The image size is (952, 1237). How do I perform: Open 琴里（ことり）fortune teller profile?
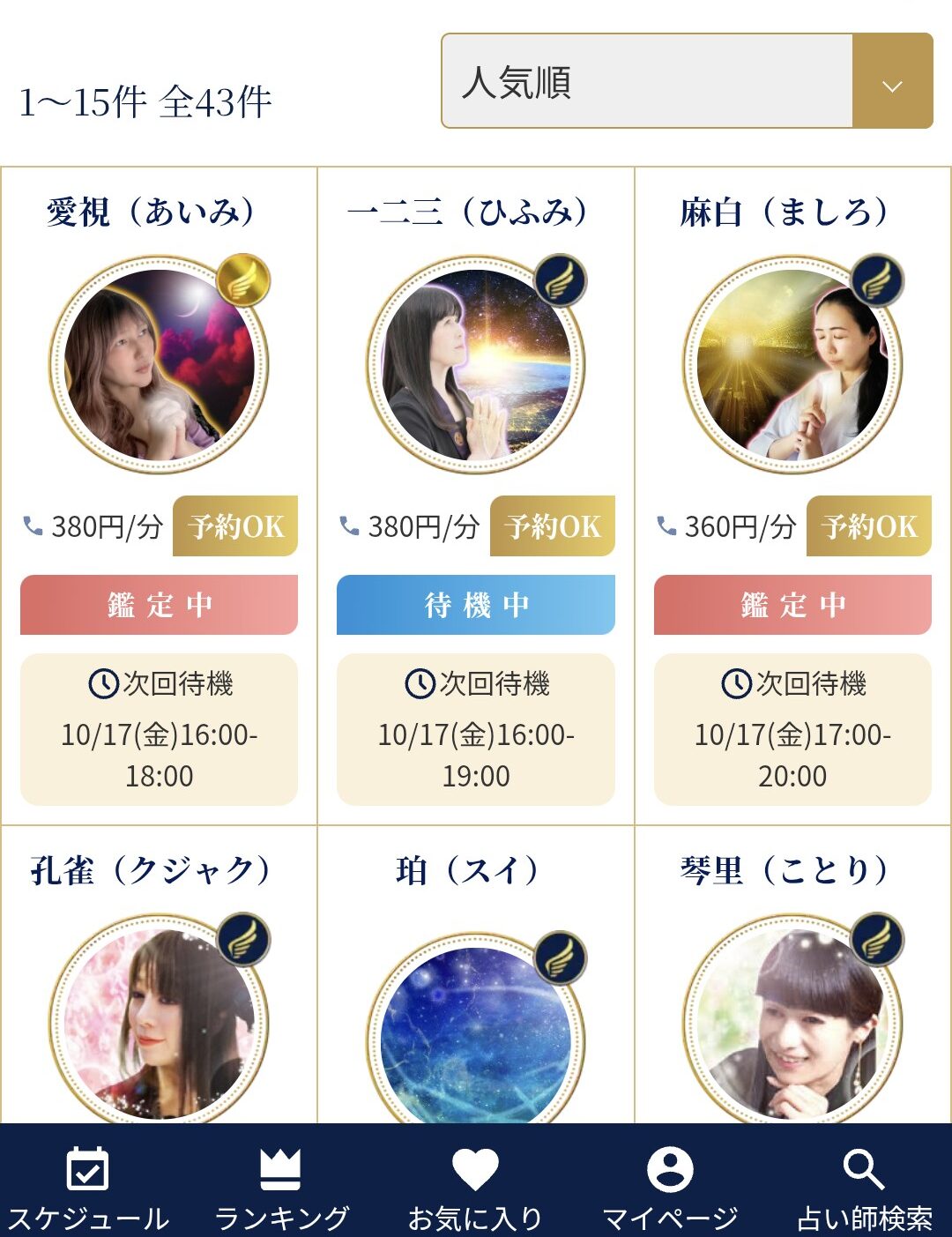792,1023
